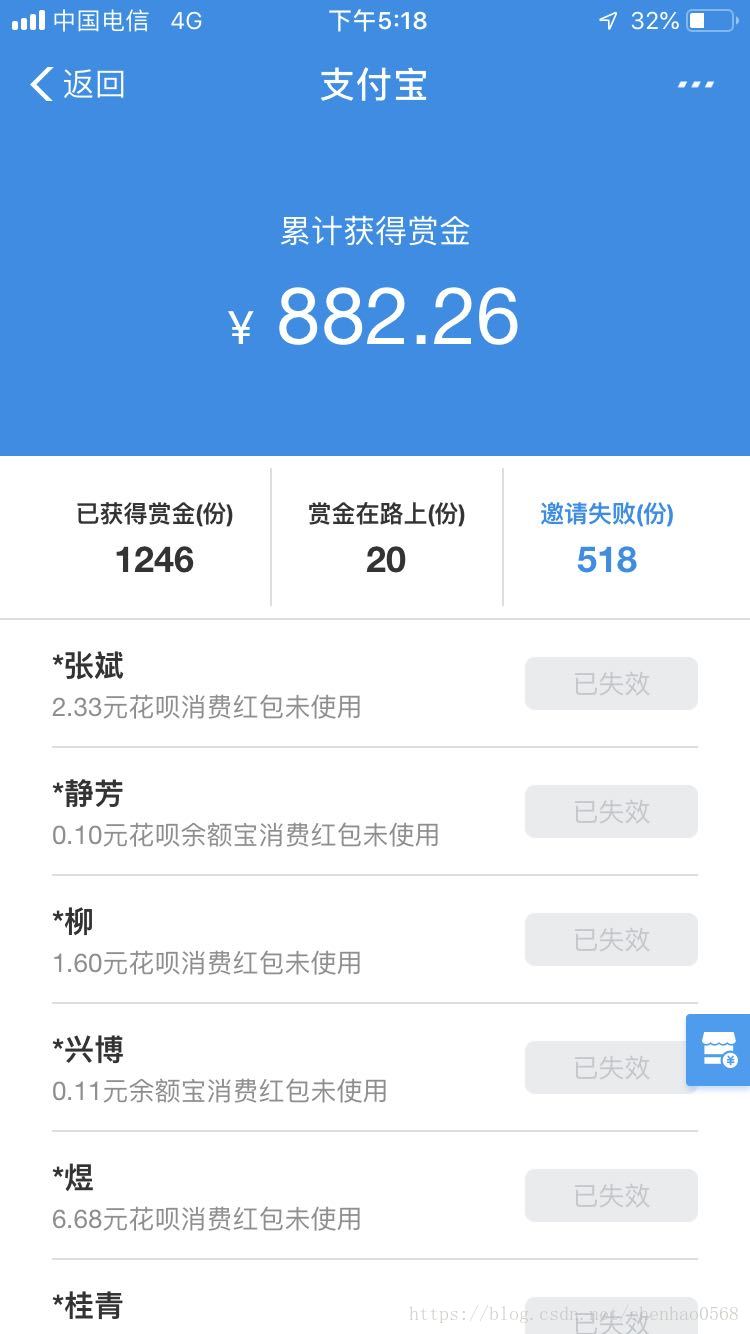Screen dimensions: 750x1334
Task: Select the 赏金在路上 tab
Action: (386, 538)
